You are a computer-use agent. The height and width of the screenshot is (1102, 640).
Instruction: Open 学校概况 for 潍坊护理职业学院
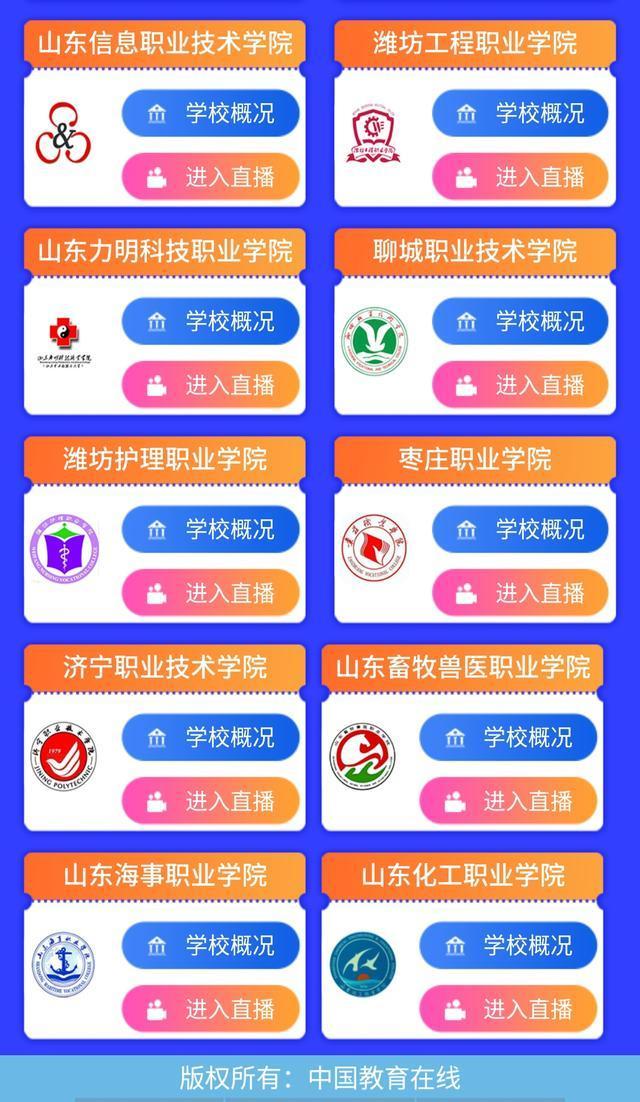[211, 529]
